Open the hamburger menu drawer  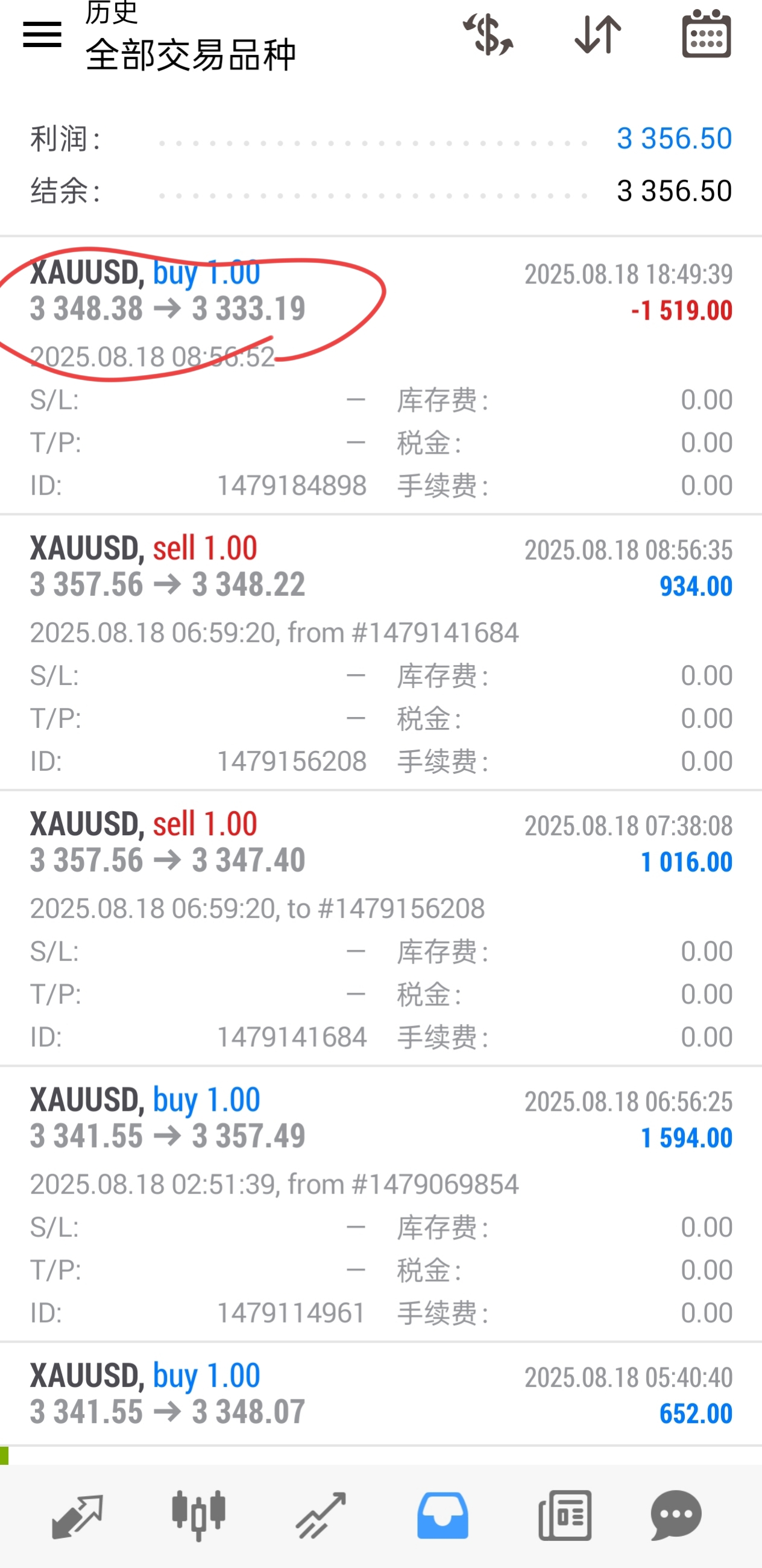tap(42, 34)
